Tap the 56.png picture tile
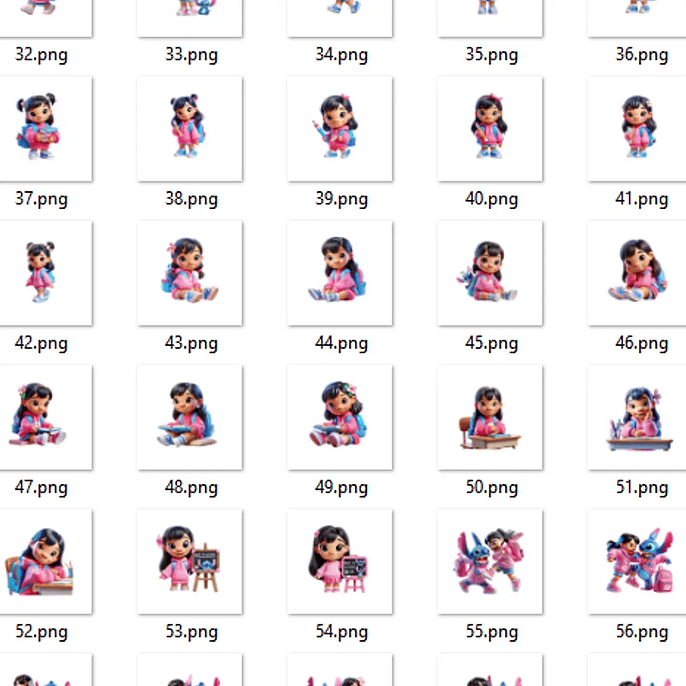This screenshot has height=686, width=686. pos(638,561)
